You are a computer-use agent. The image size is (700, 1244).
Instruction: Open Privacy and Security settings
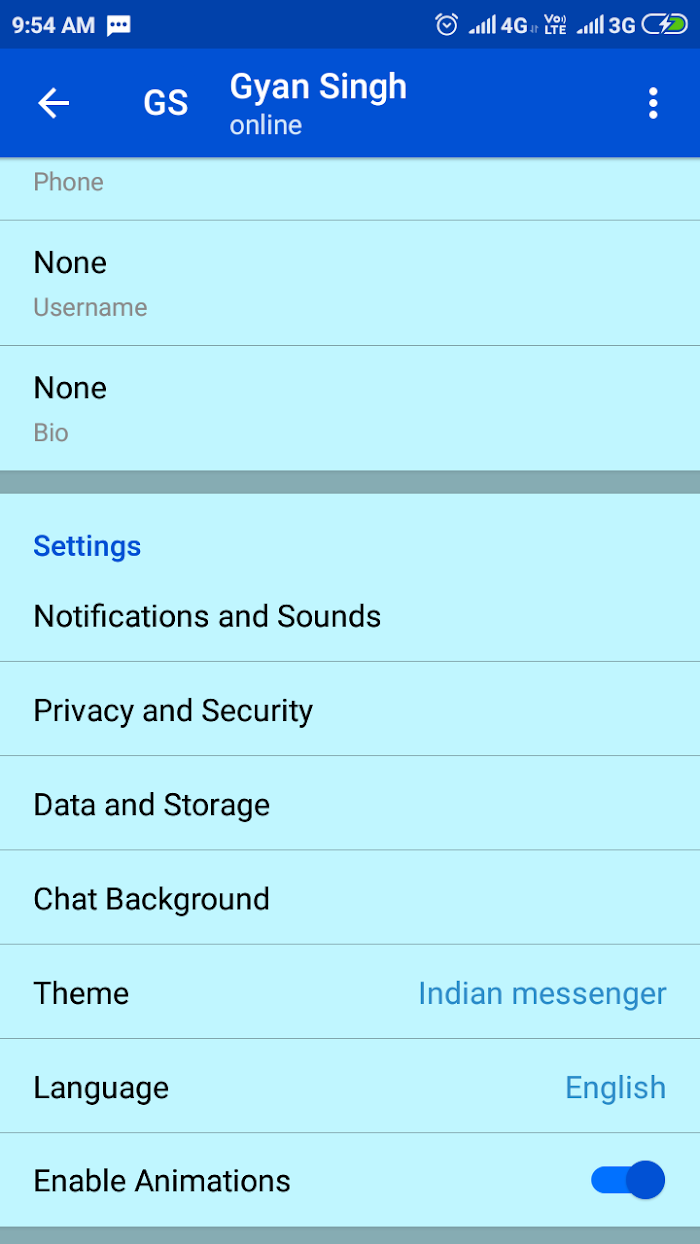[x=350, y=709]
